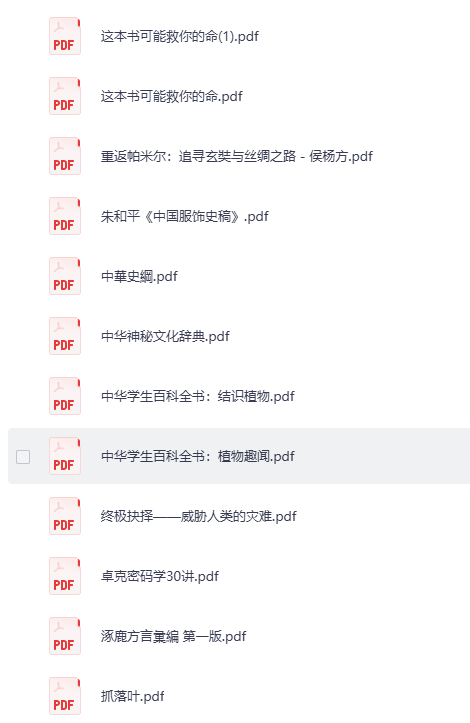
Task: Open the file 这本书可能救你的命.pdf
Action: tap(172, 96)
